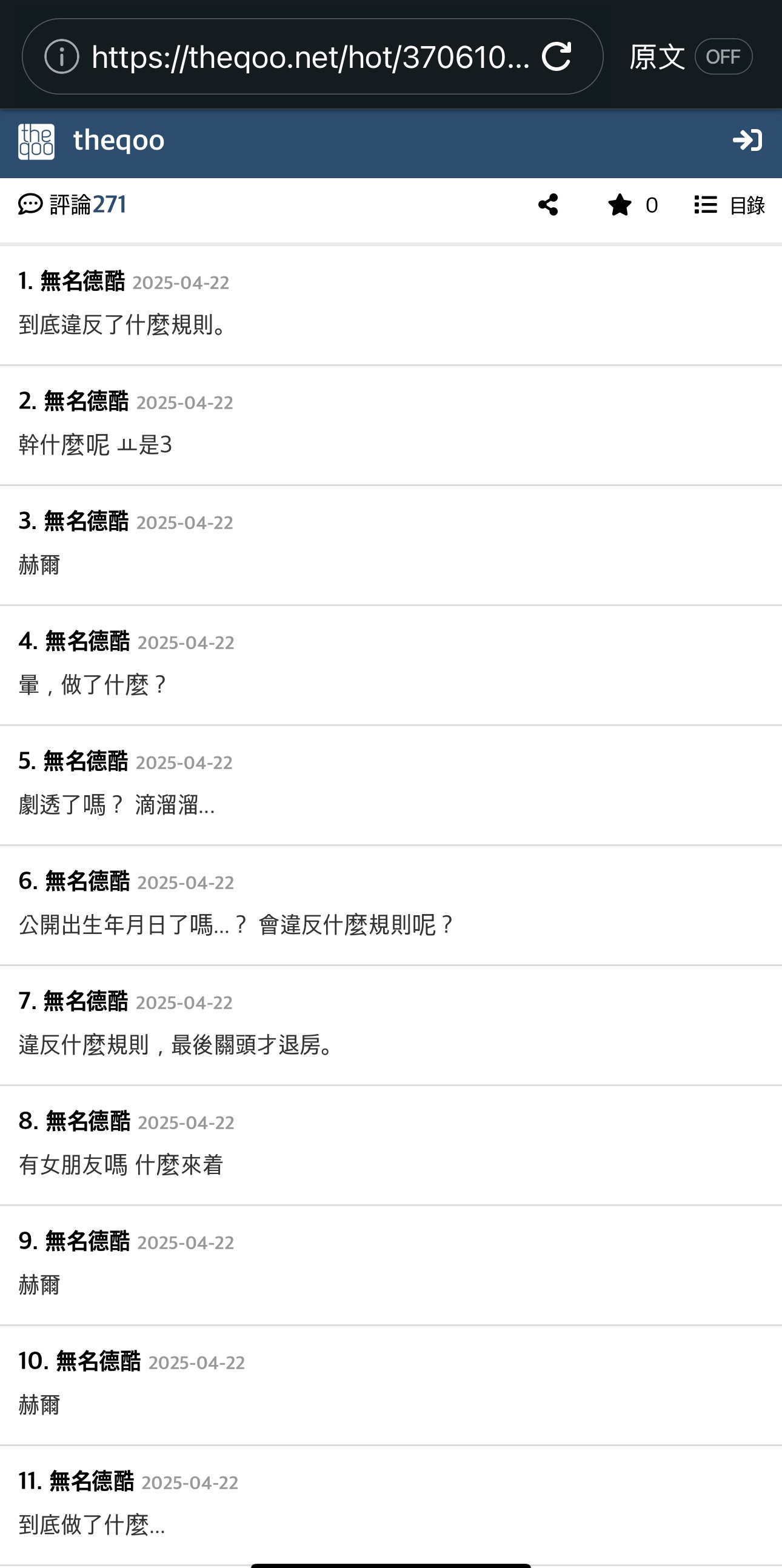Jump to the 評論 271 comments section

72,204
